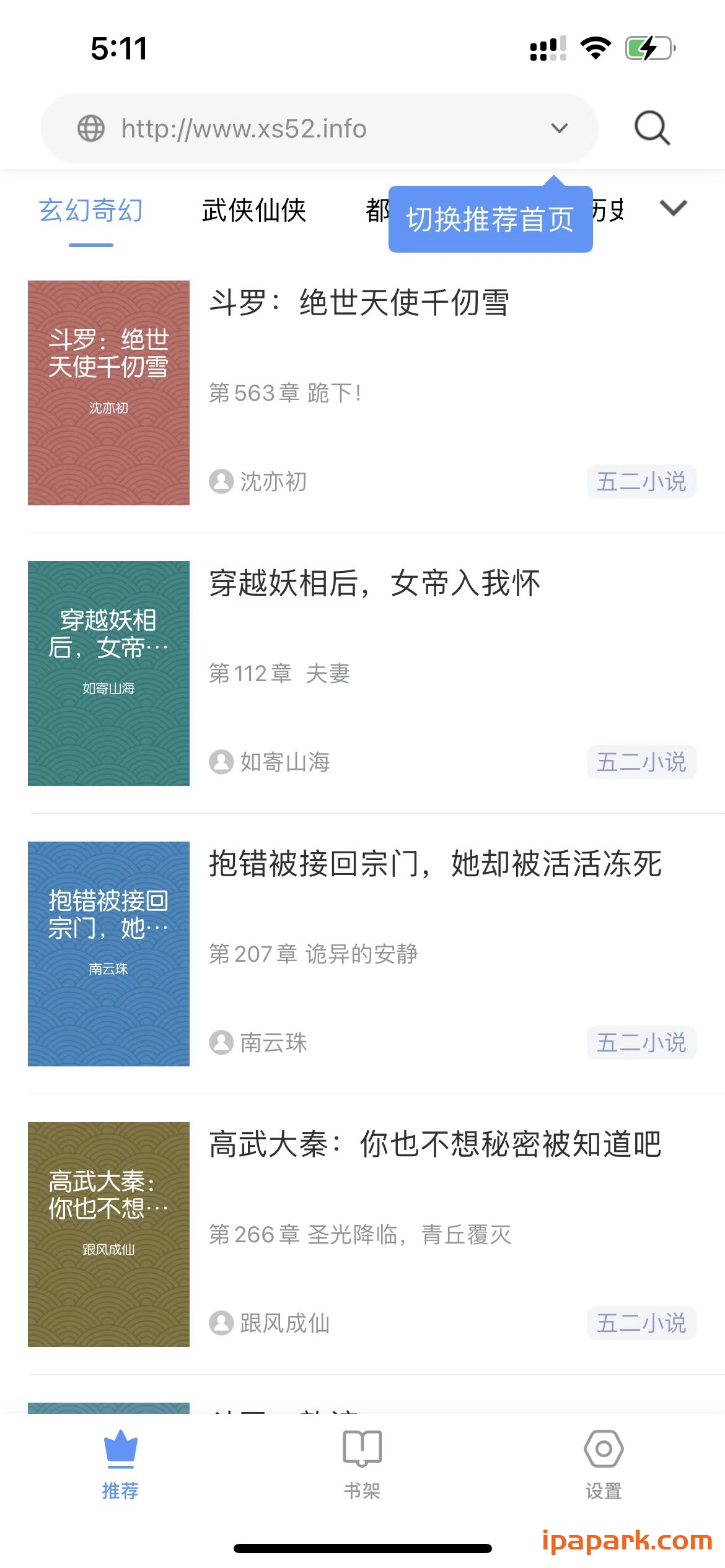Click the 五二小说 source tag beside 如寄山海

(641, 762)
